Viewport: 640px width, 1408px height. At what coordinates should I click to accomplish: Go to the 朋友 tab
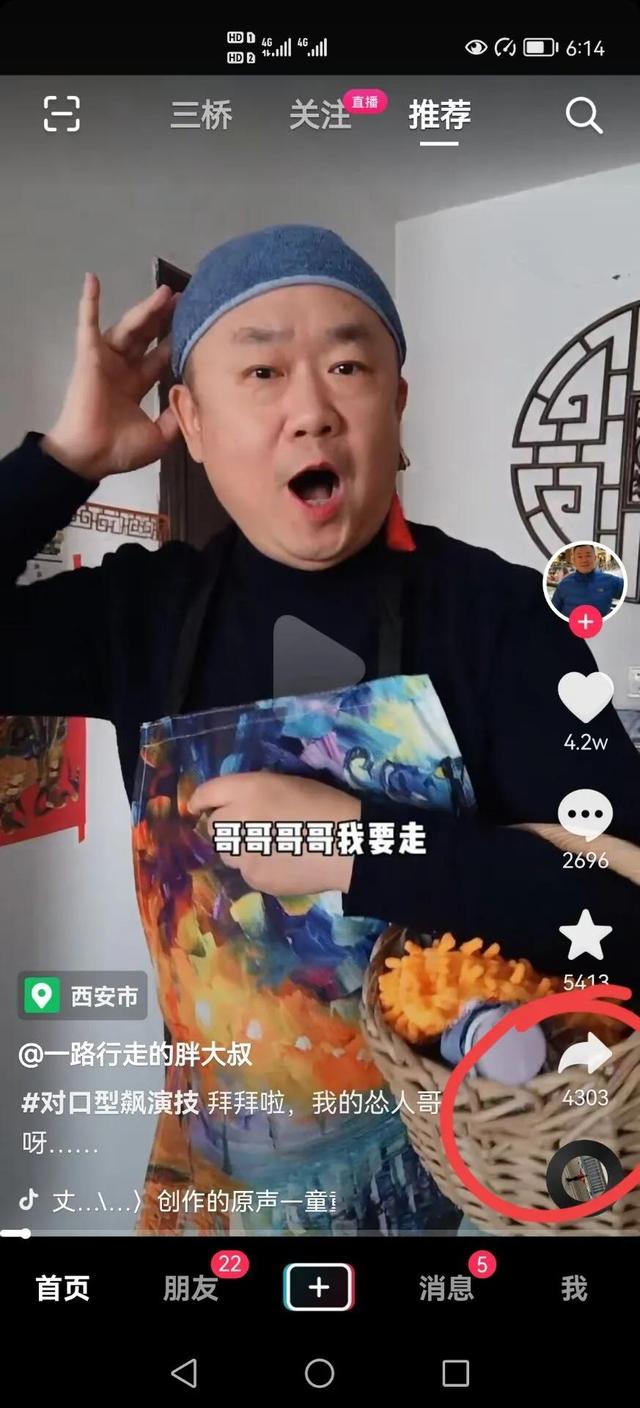click(190, 1288)
